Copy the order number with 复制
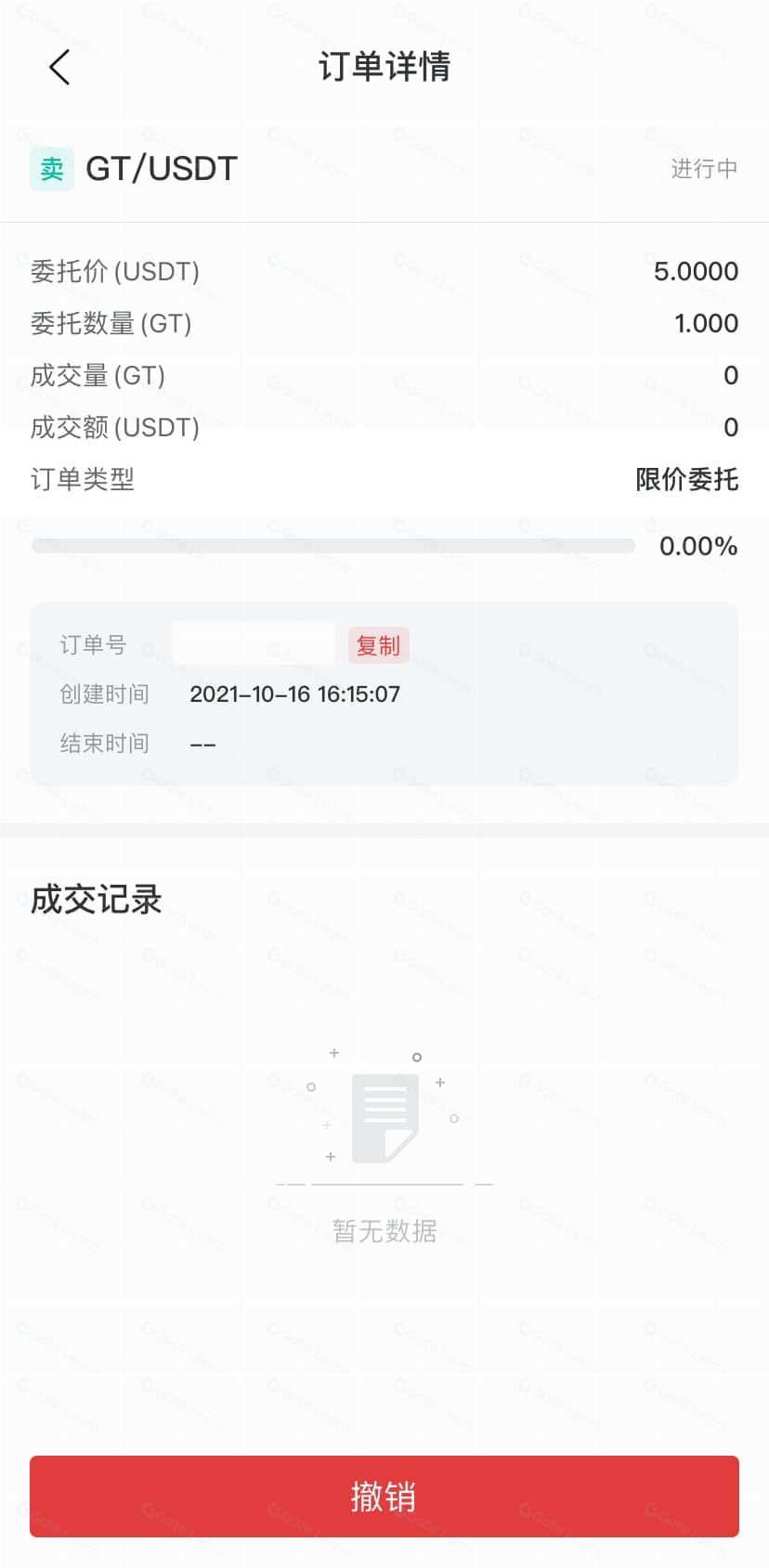The image size is (769, 1568). click(378, 645)
